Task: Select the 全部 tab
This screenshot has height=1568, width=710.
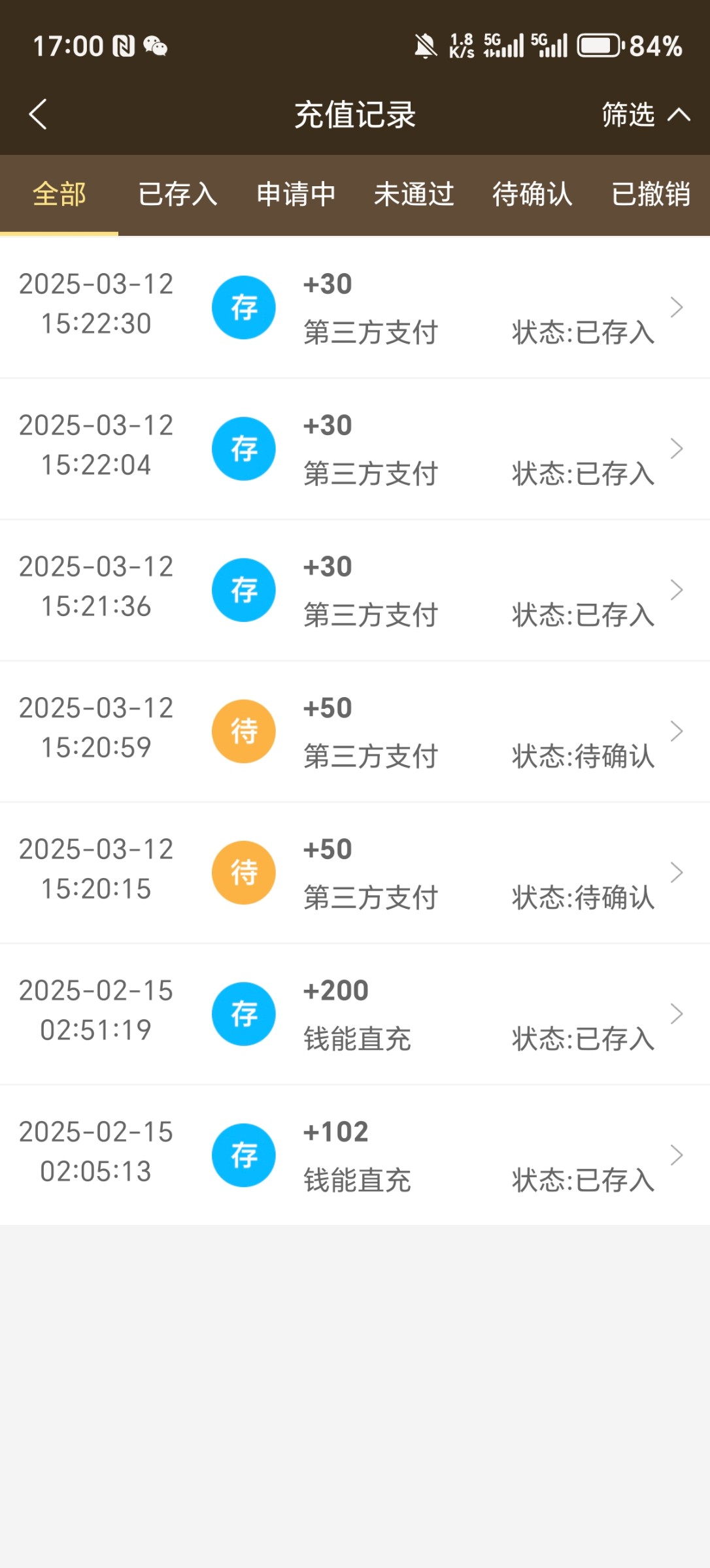Action: click(x=59, y=194)
